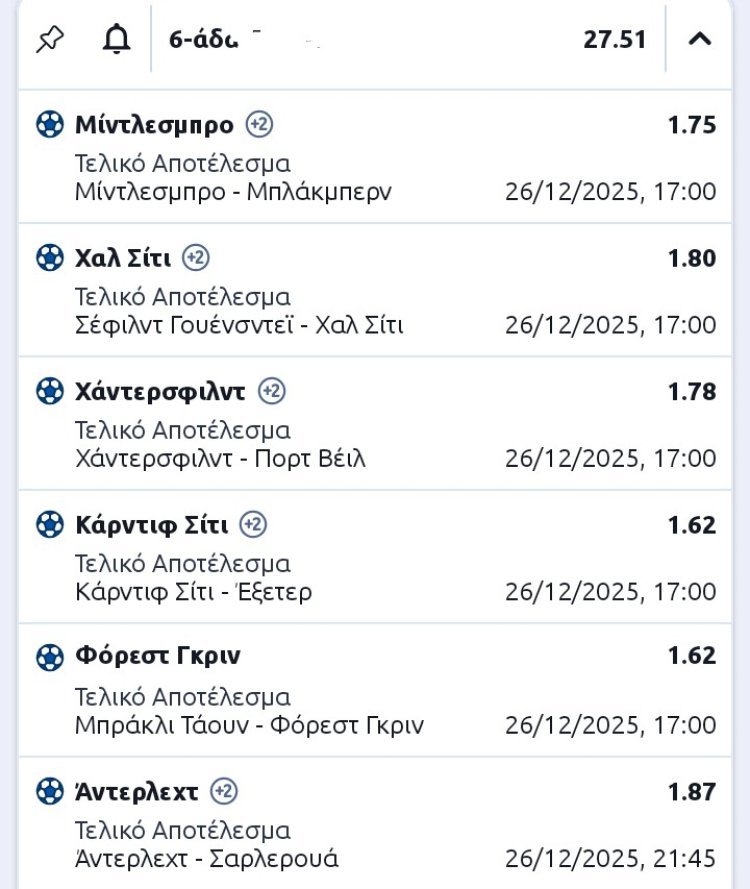Screen dimensions: 750x889
Task: Open the Κάρντιφ Σίτι - Έξετερ selection
Action: pyautogui.click(x=193, y=592)
